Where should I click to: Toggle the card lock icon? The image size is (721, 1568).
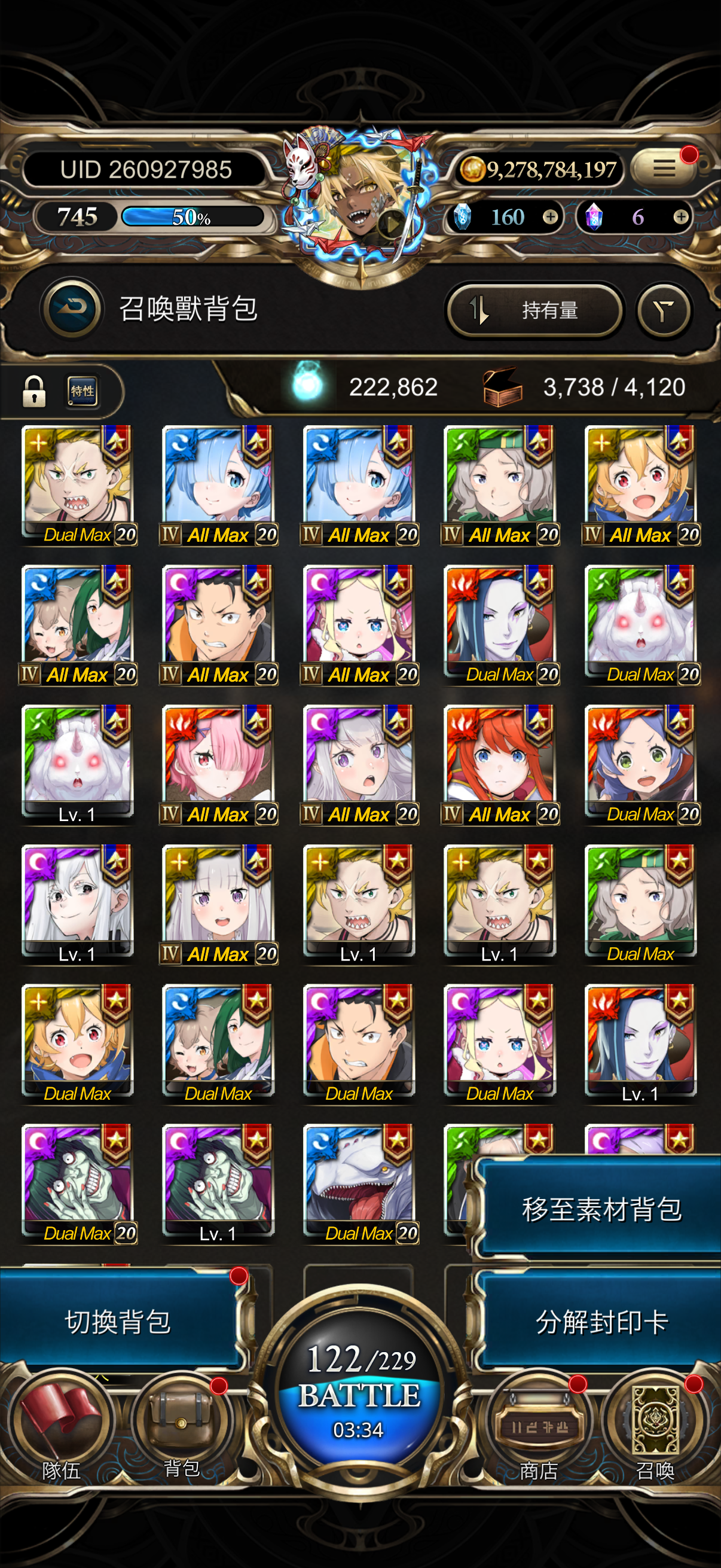coord(34,391)
